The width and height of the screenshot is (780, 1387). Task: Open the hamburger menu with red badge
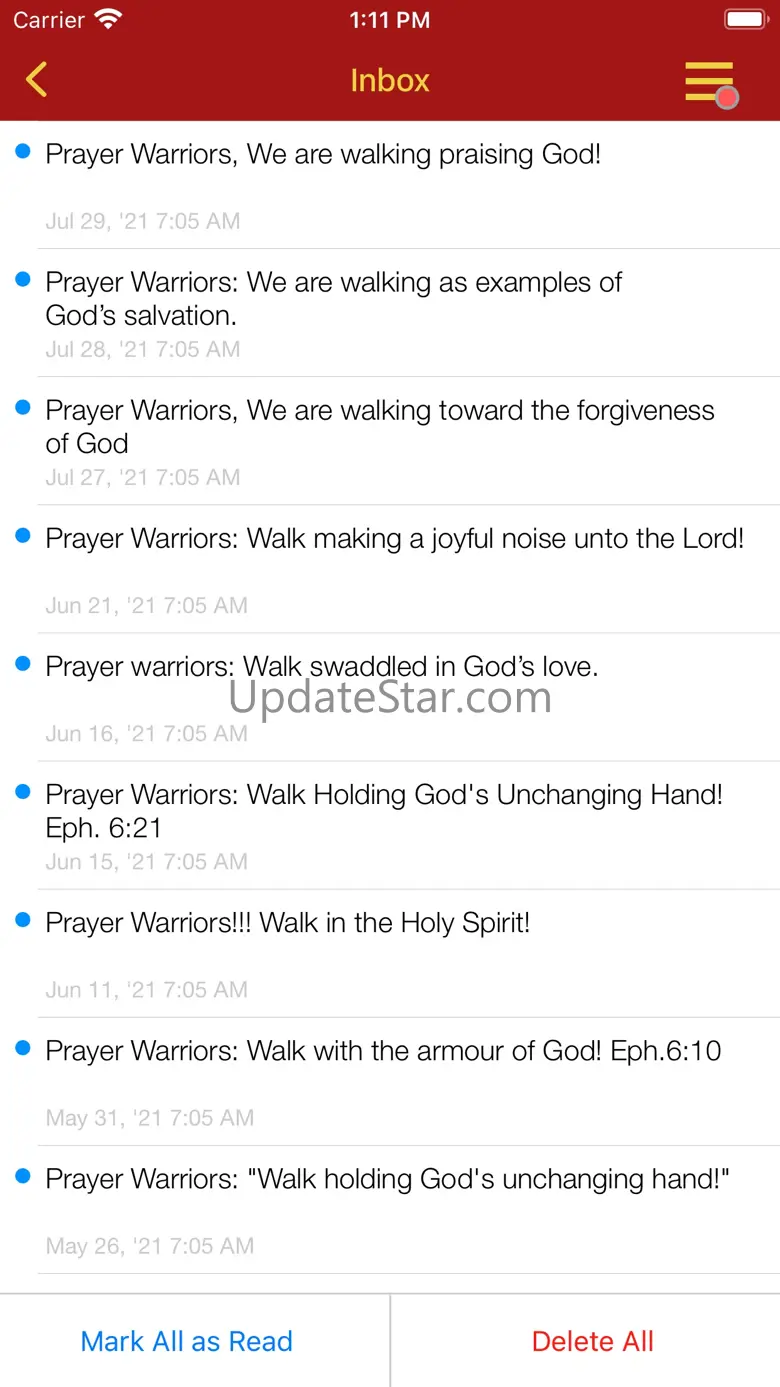click(x=710, y=82)
